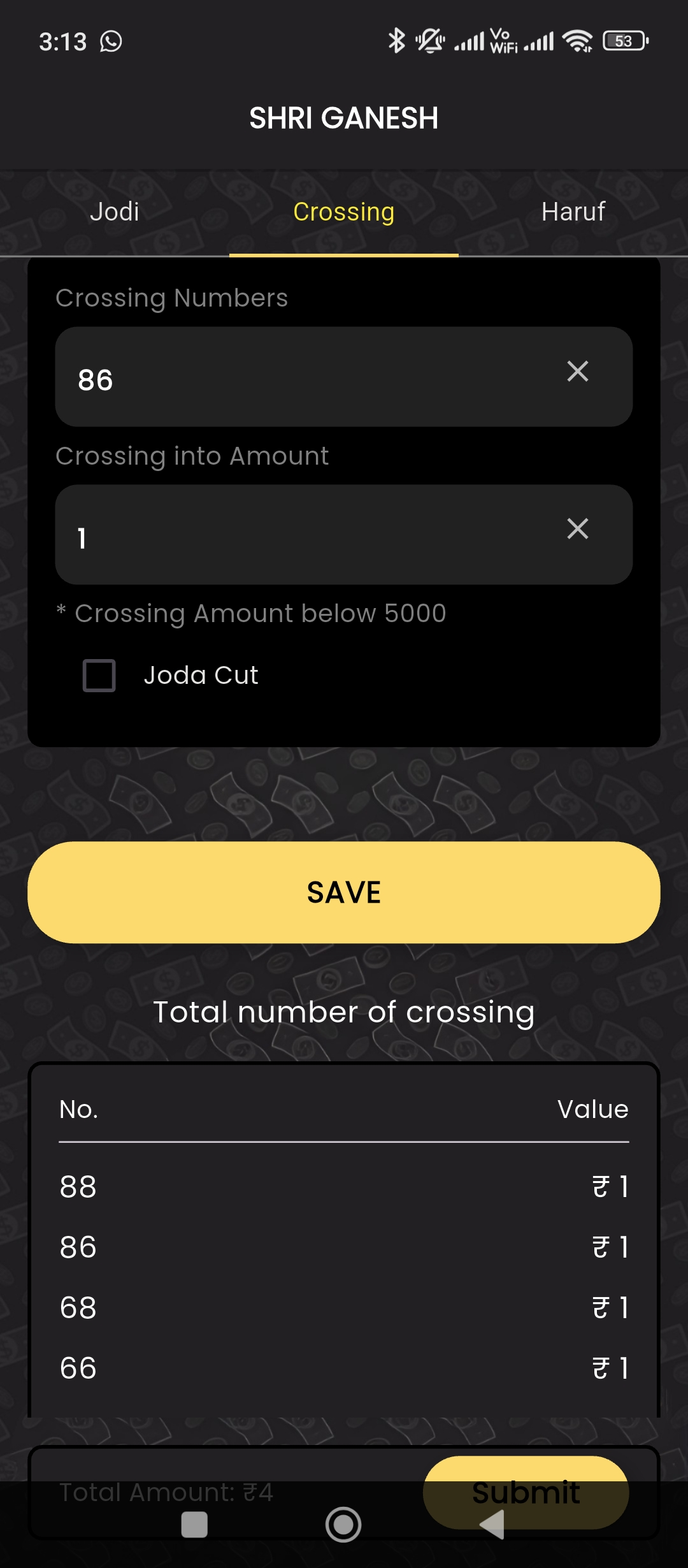Screen dimensions: 688x1568
Task: Tap the WhatsApp icon in the status bar
Action: 111,41
